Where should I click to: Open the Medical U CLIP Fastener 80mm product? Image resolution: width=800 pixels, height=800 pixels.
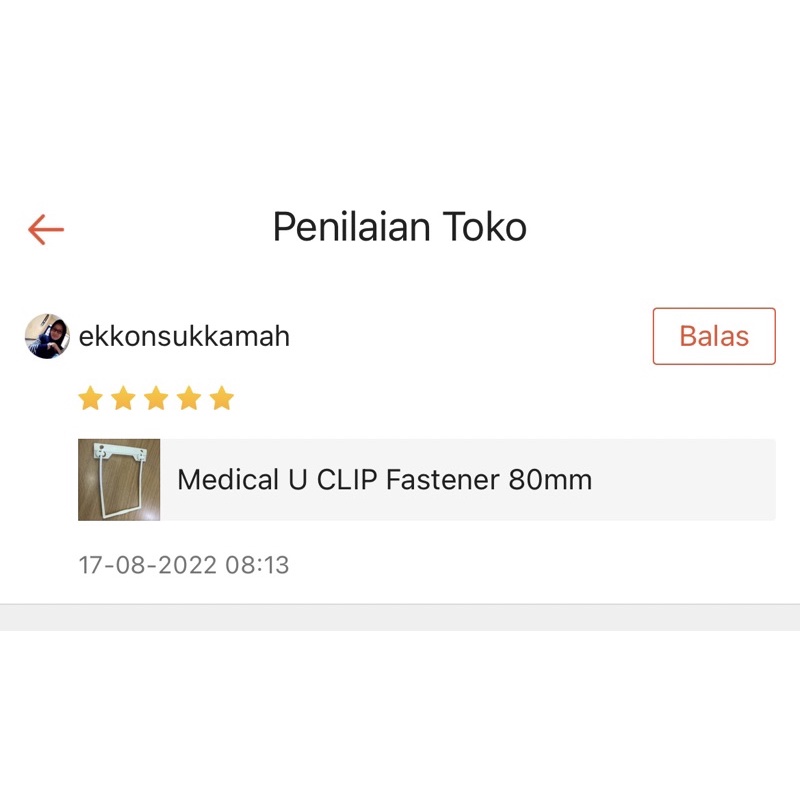(426, 480)
